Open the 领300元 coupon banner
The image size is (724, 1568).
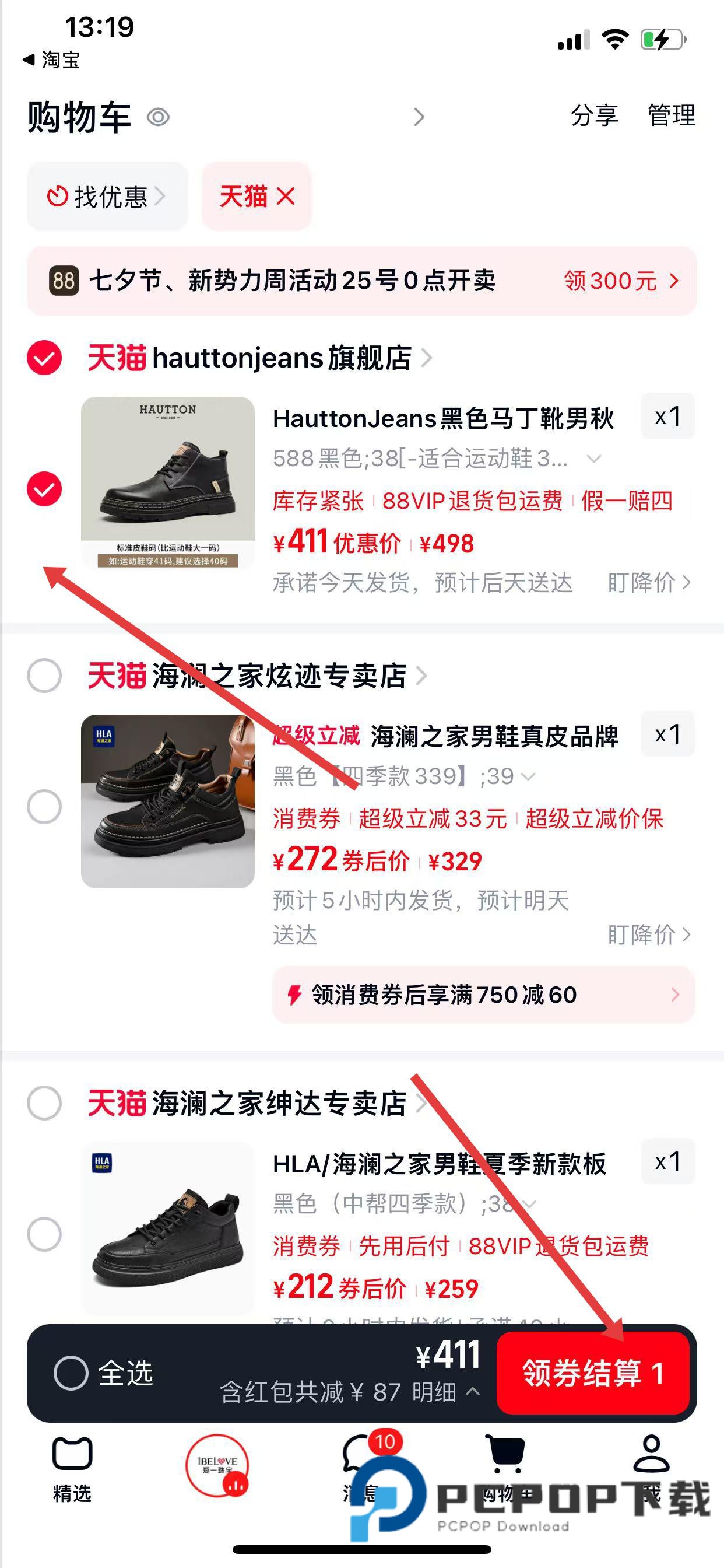click(621, 281)
